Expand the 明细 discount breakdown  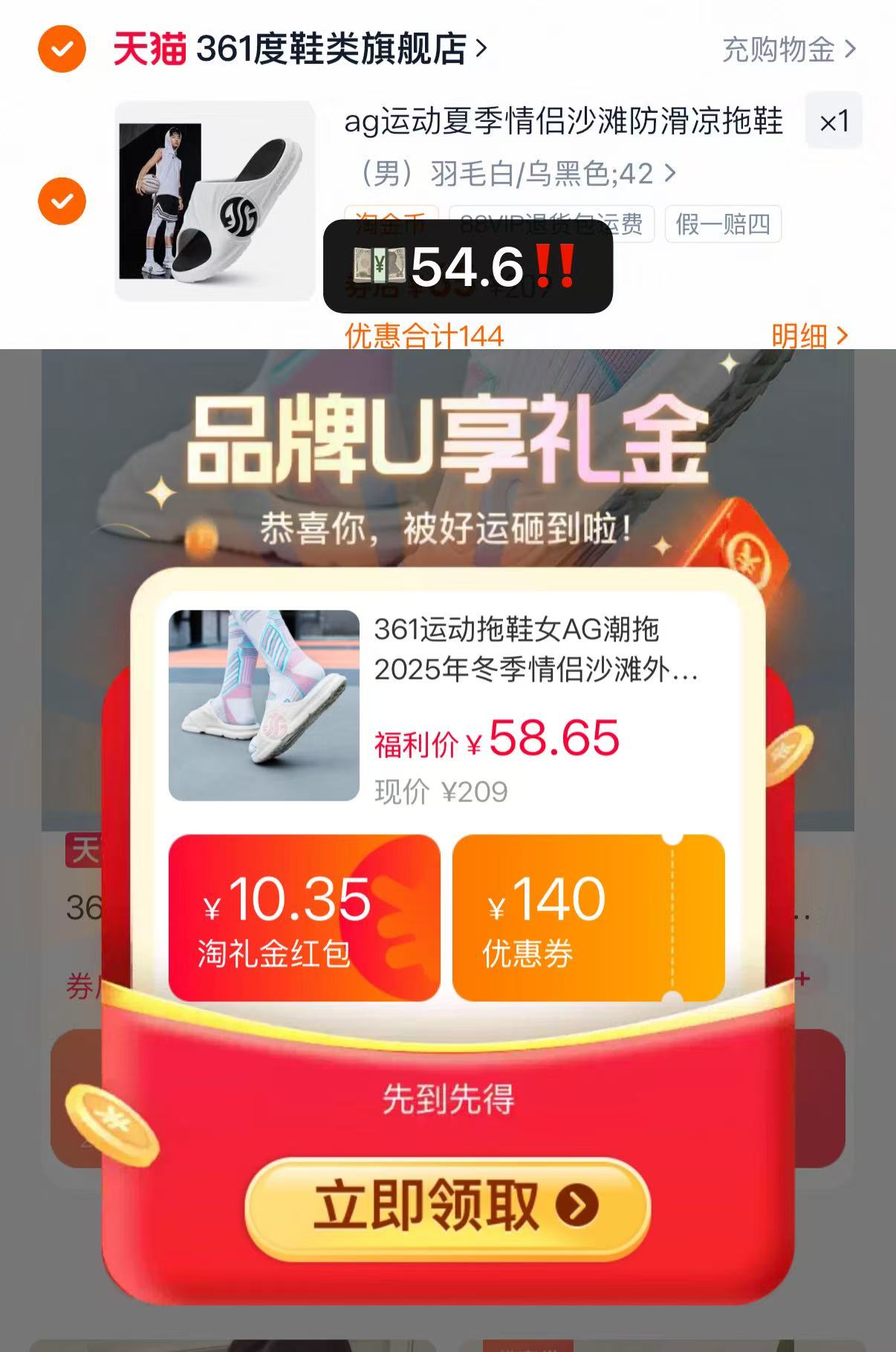(x=808, y=337)
